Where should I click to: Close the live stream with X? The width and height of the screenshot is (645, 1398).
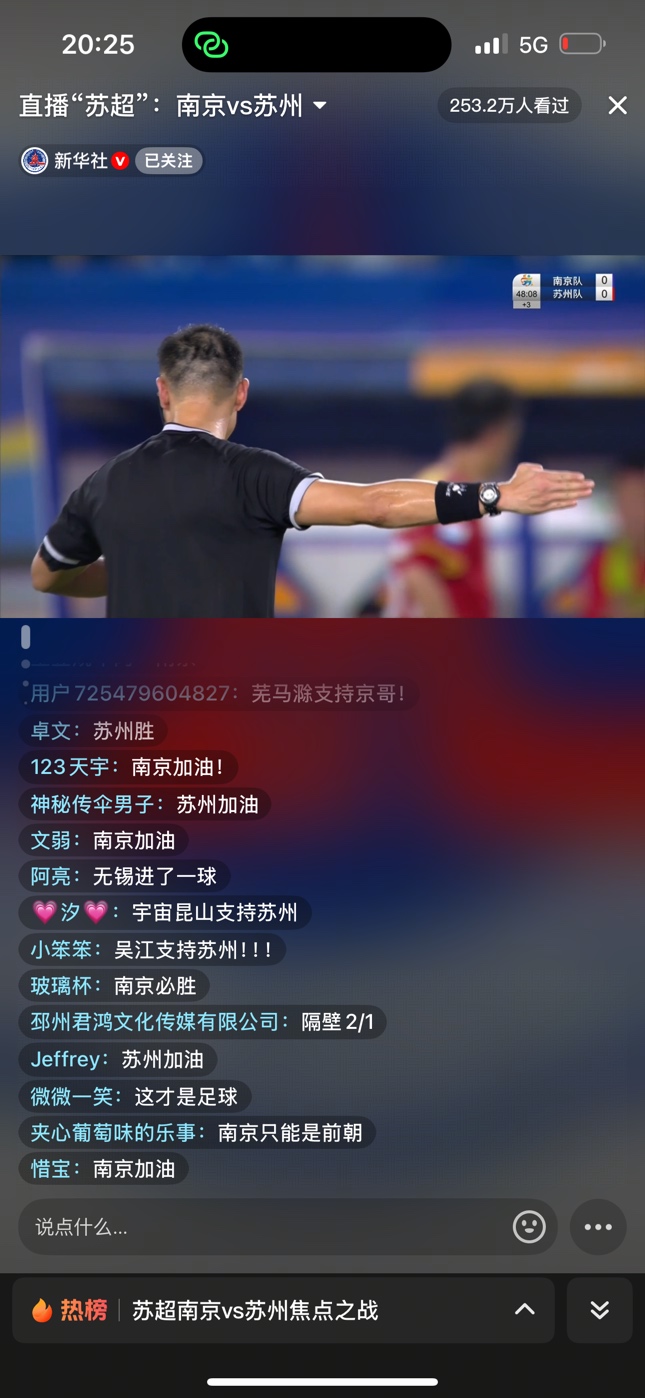617,105
